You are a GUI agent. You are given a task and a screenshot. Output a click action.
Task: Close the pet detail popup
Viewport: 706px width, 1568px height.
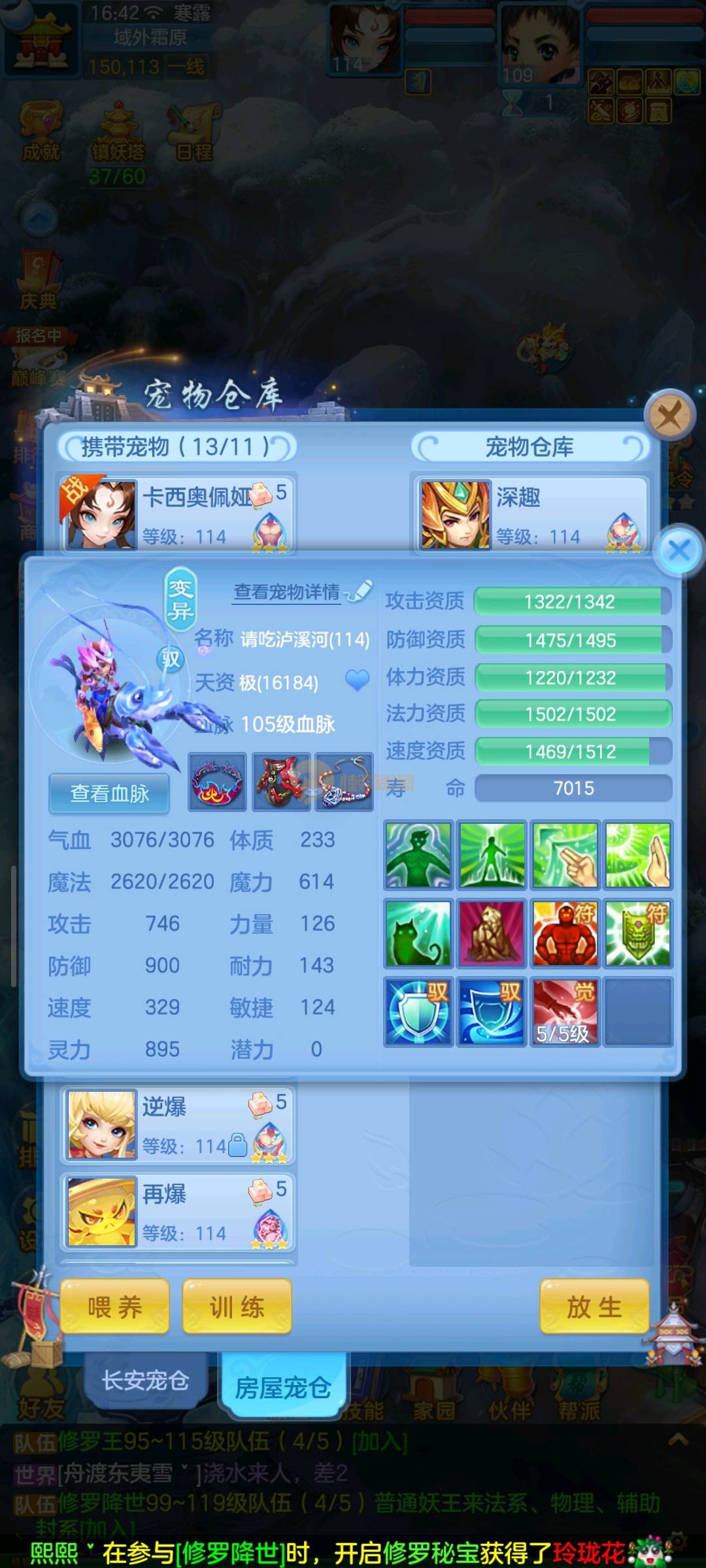(680, 549)
